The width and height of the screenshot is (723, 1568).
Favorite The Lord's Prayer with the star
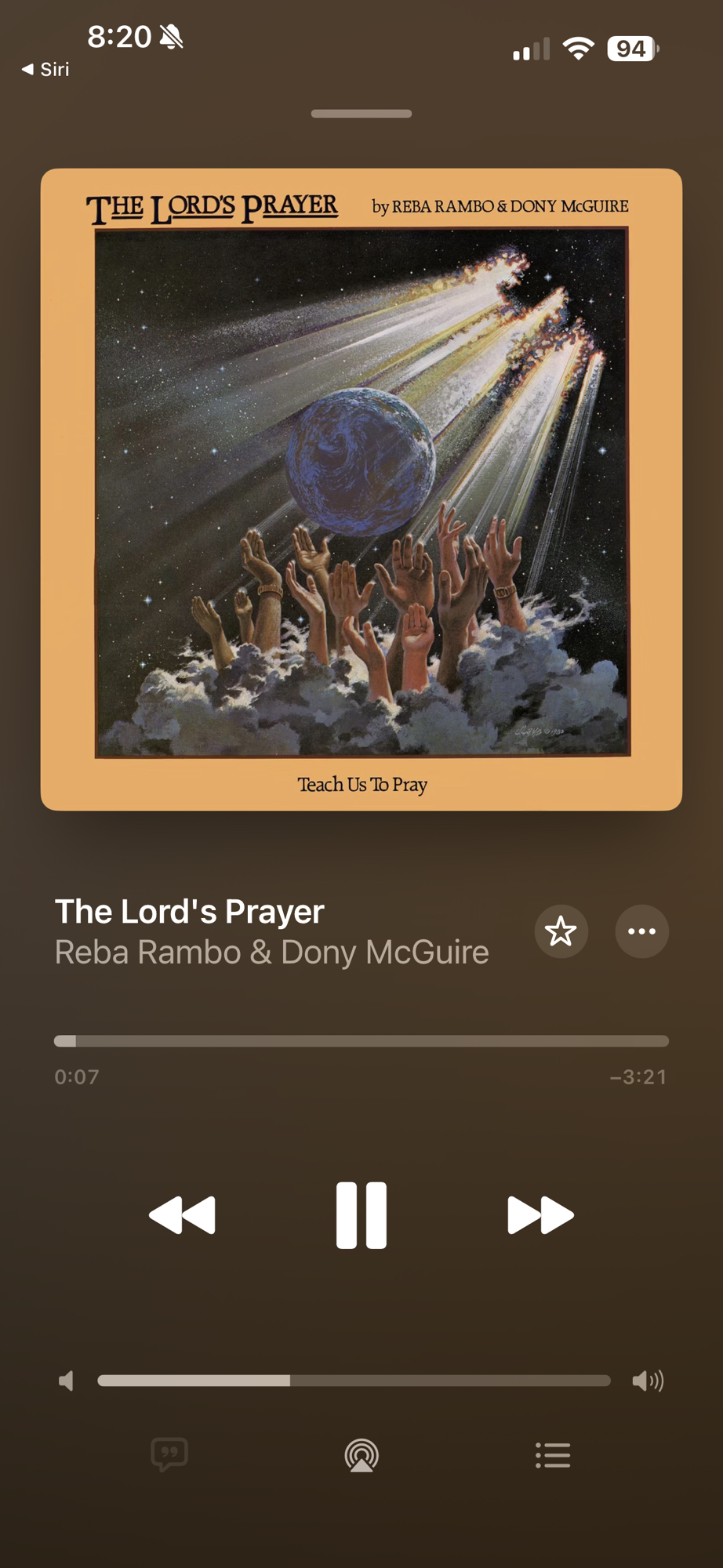pyautogui.click(x=561, y=931)
